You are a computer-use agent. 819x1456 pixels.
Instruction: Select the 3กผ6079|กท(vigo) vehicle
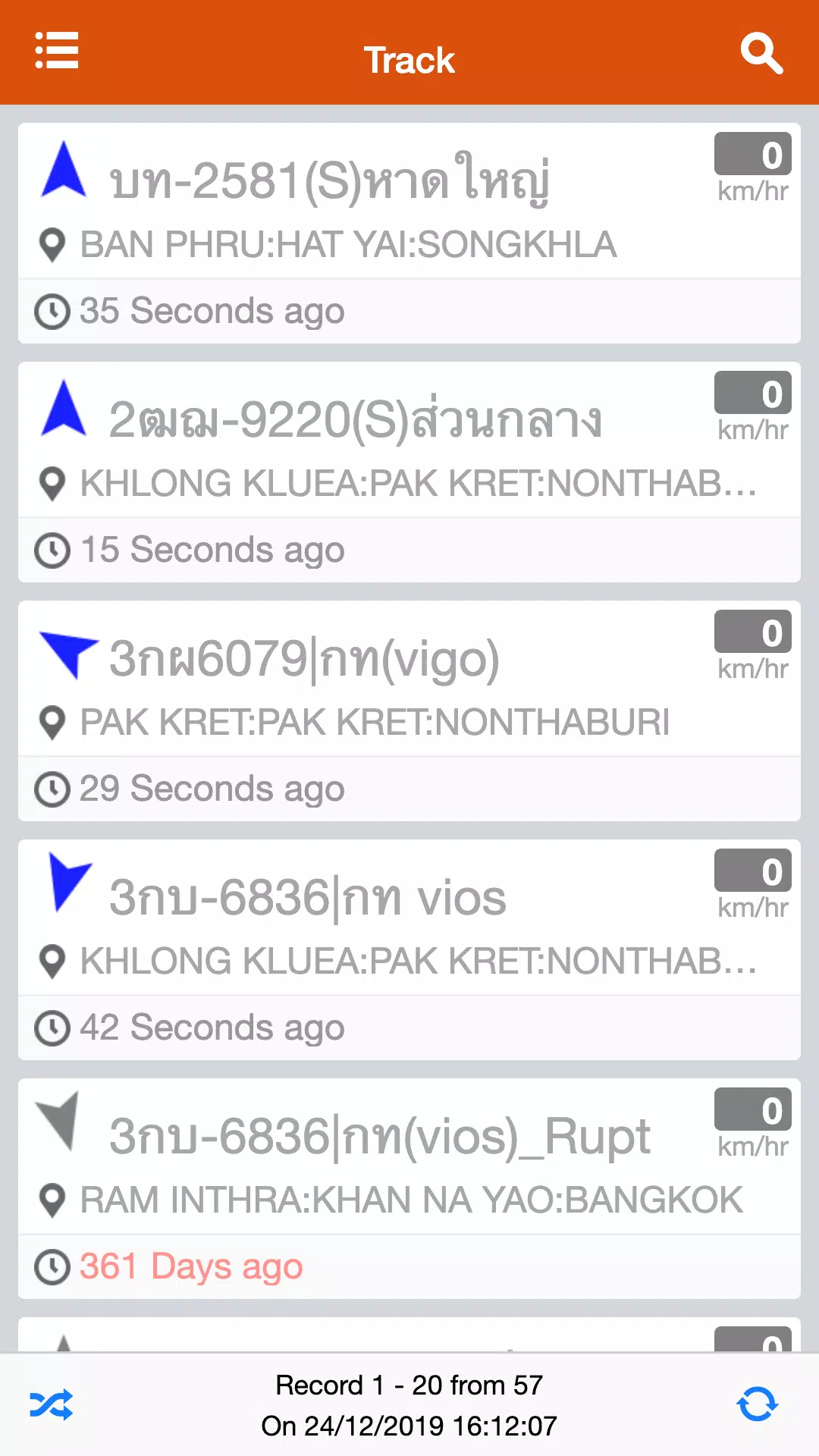point(409,711)
